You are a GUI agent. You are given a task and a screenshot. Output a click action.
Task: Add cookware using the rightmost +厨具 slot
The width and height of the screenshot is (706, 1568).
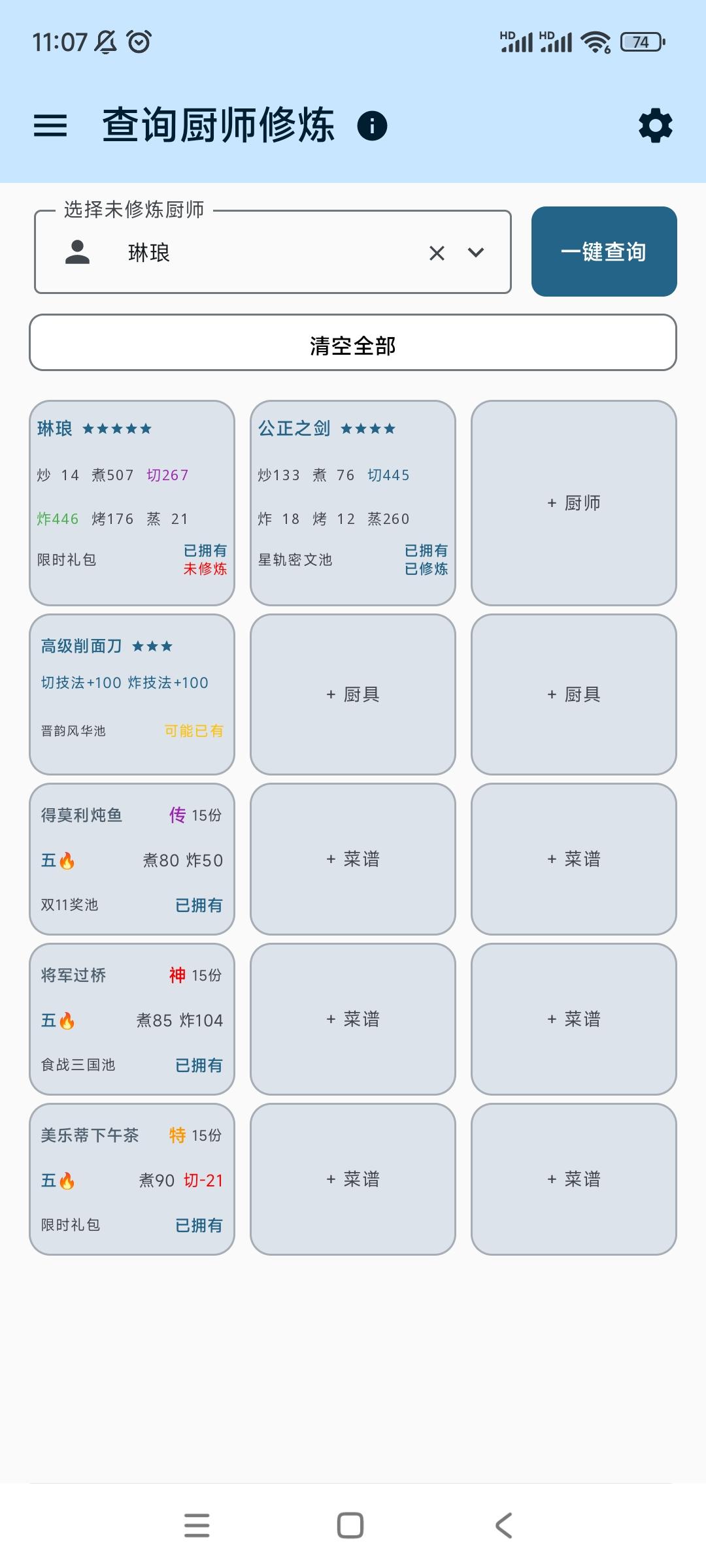574,694
